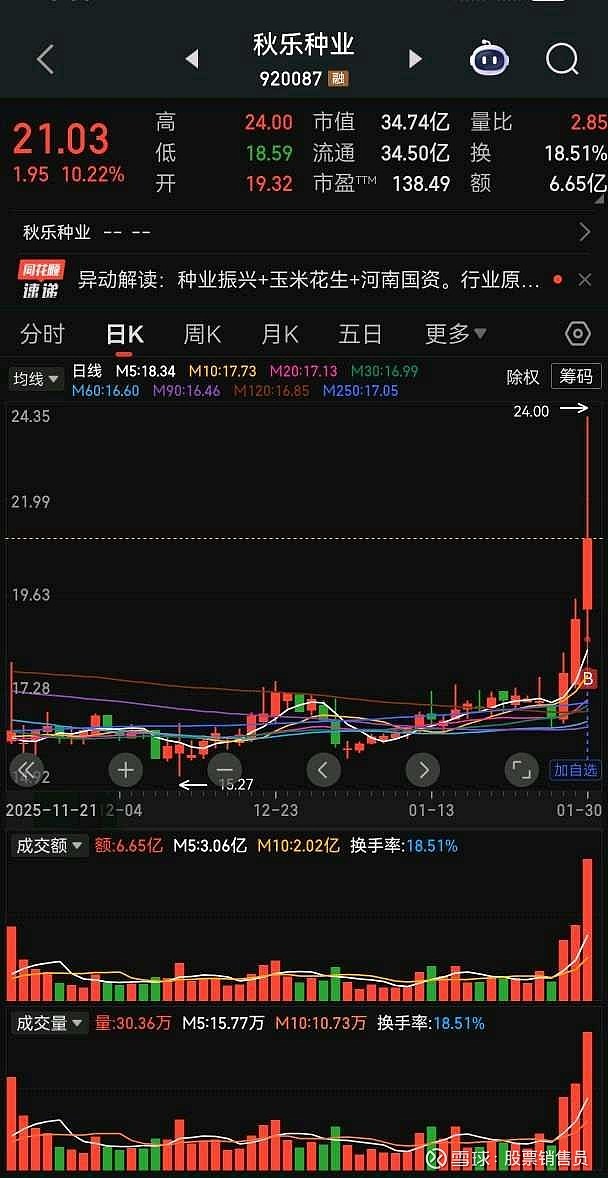Open chart settings hexagon icon
This screenshot has width=608, height=1178.
point(577,334)
